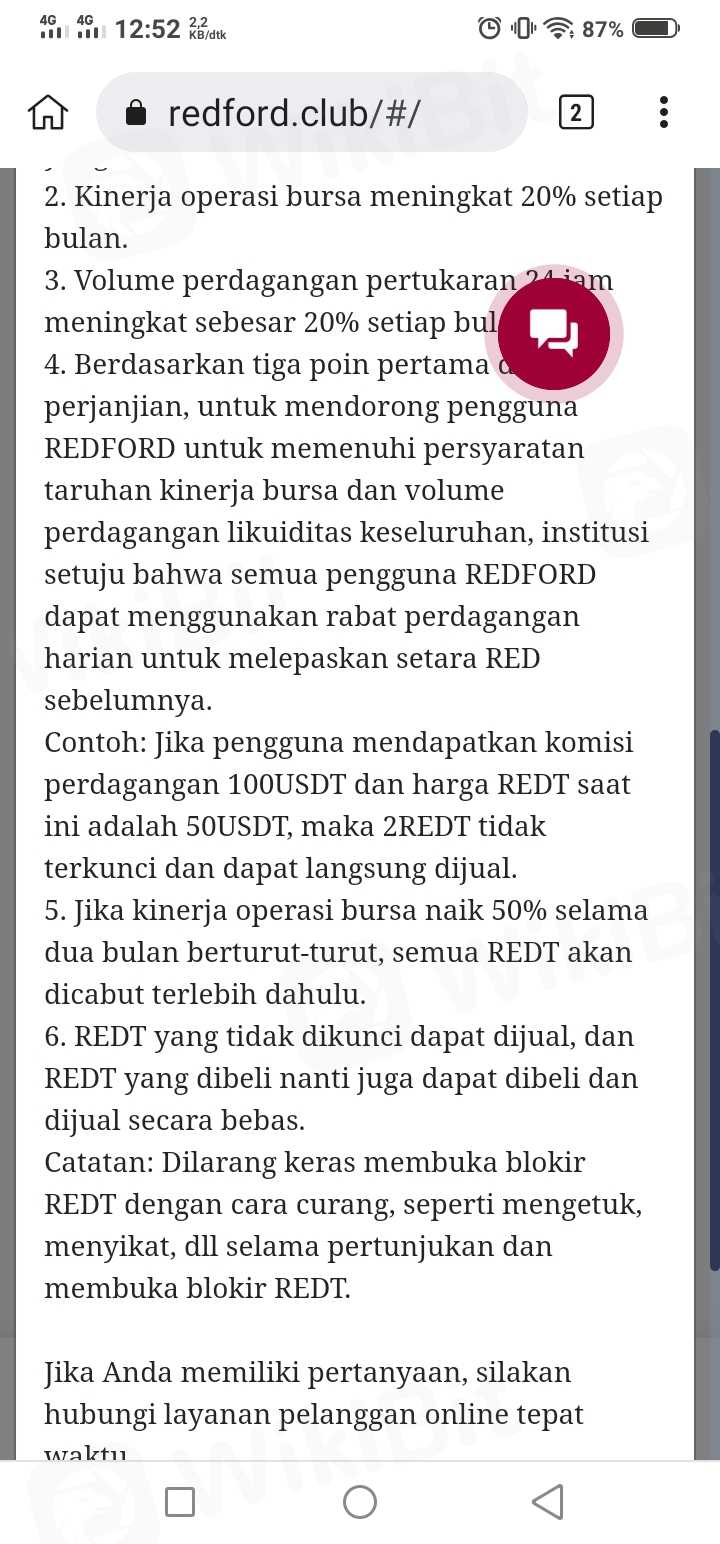Screen dimensions: 720x1544
Task: Open the recent apps view
Action: click(180, 1501)
